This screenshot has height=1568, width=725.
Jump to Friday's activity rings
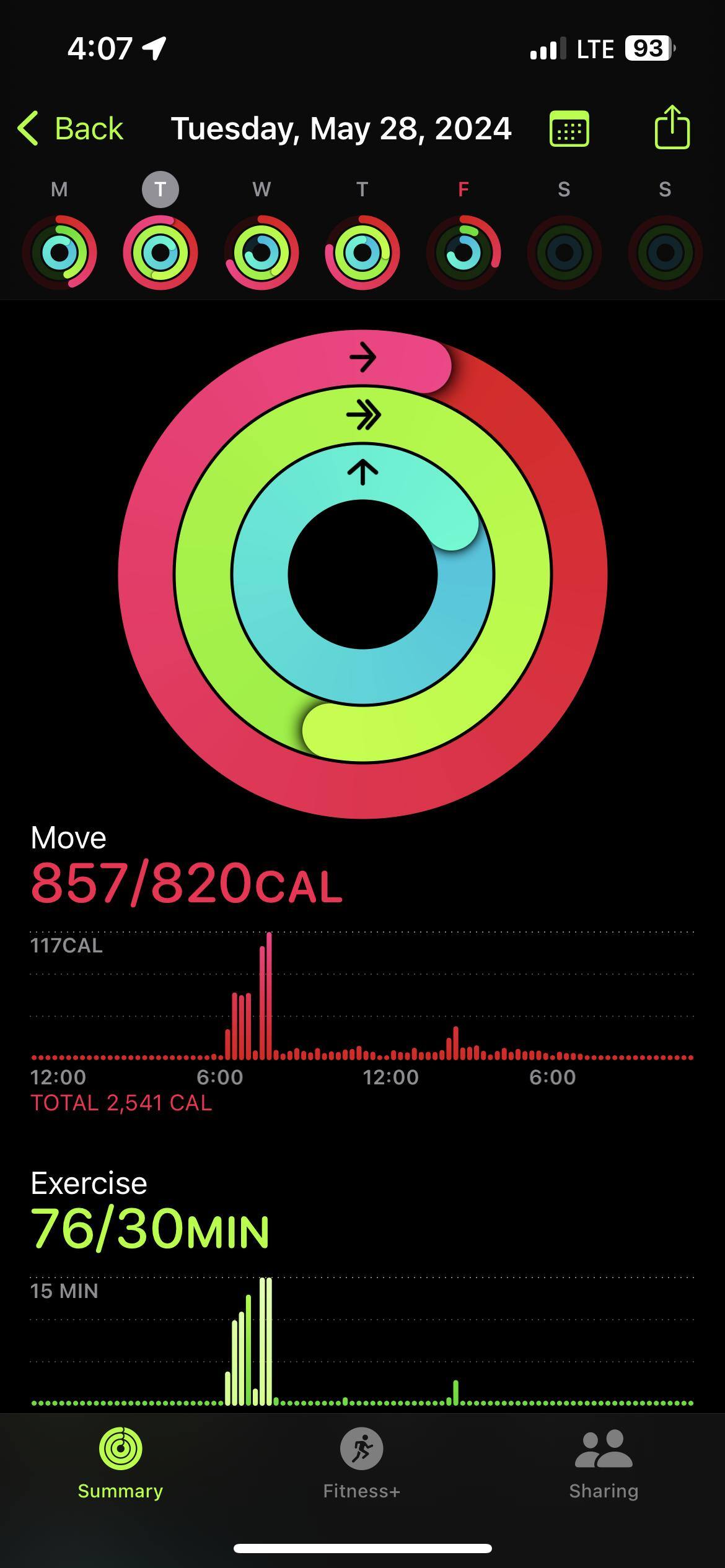point(464,252)
